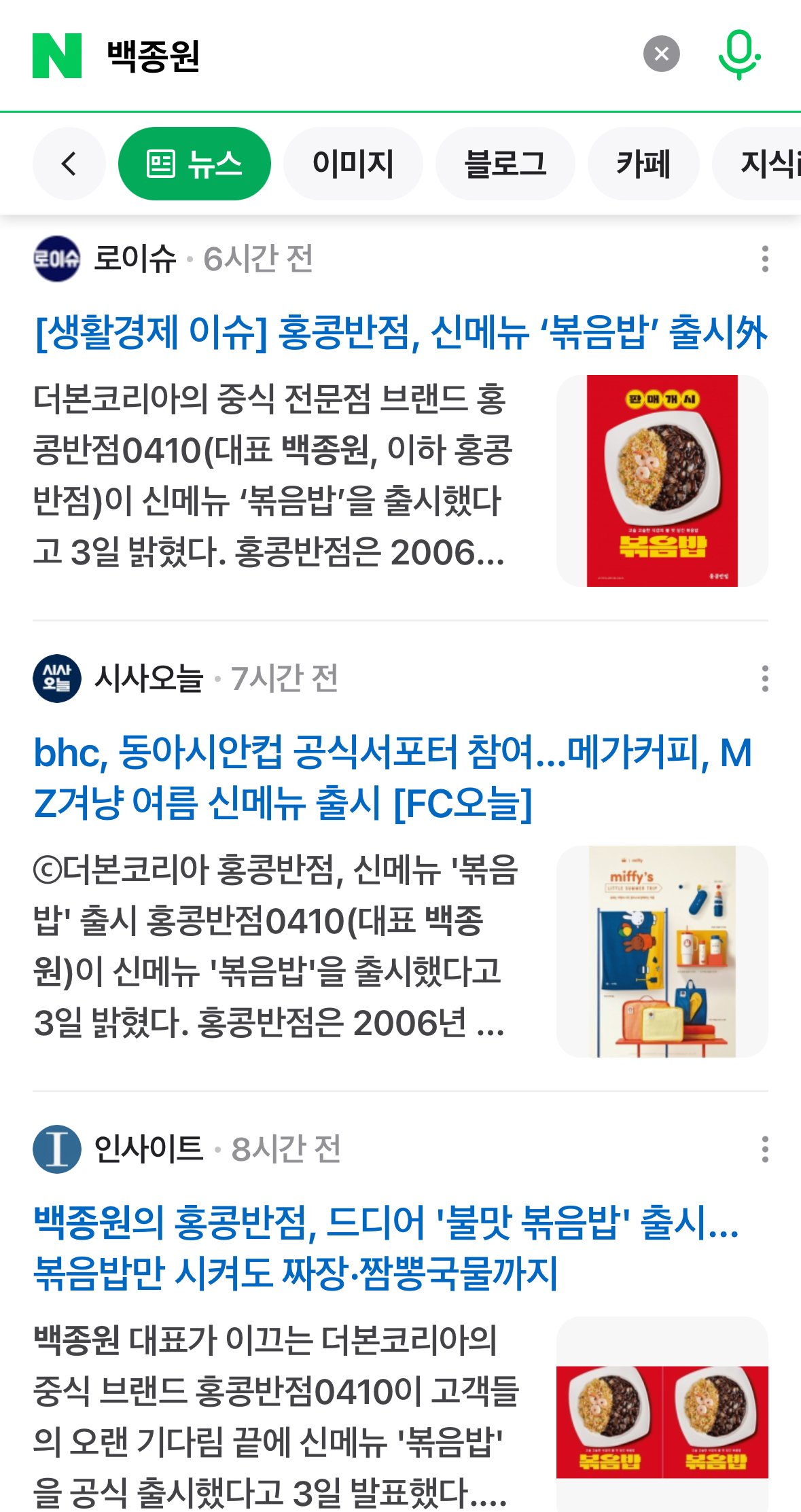This screenshot has height=1512, width=801.
Task: Open more options for the 시사오늘 article
Action: click(x=765, y=679)
